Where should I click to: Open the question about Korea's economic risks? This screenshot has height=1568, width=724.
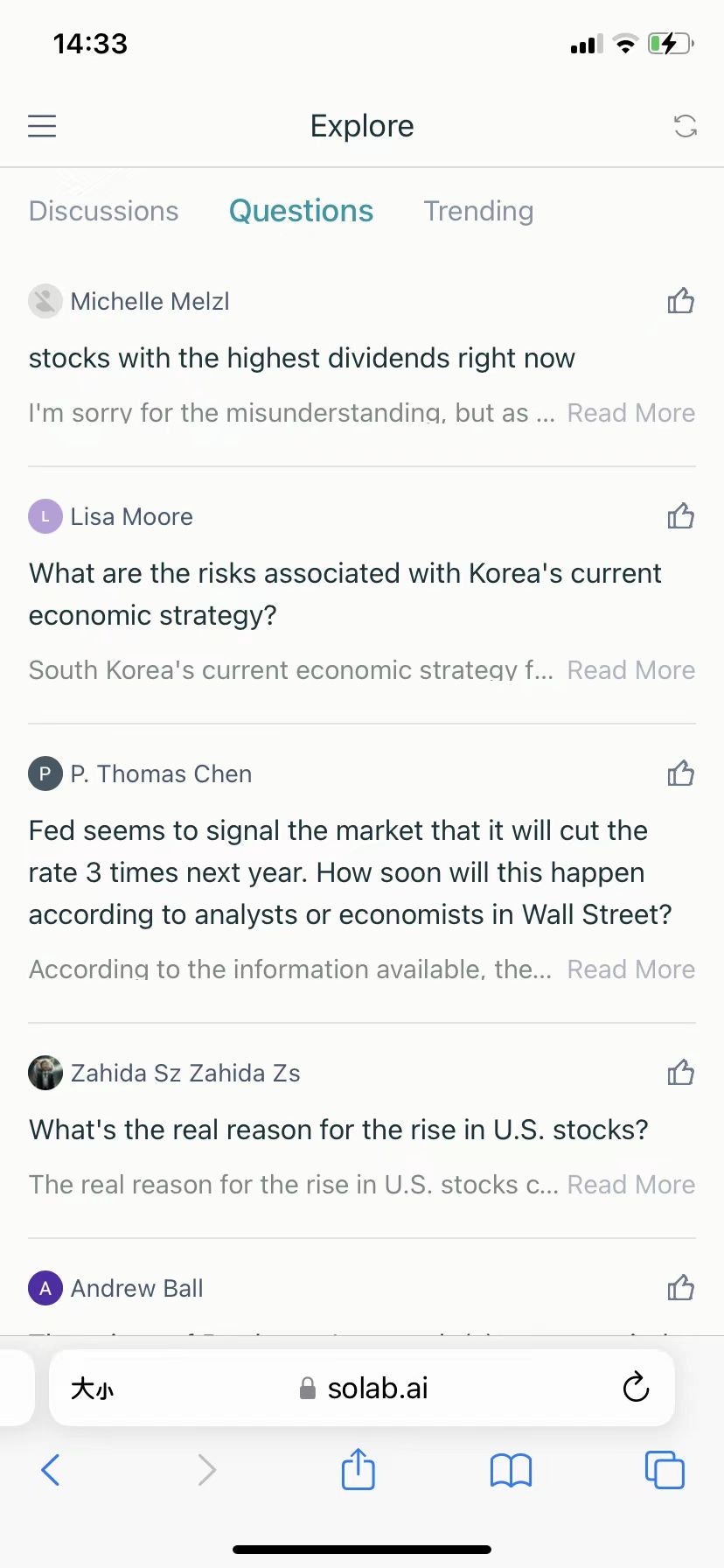pos(345,594)
